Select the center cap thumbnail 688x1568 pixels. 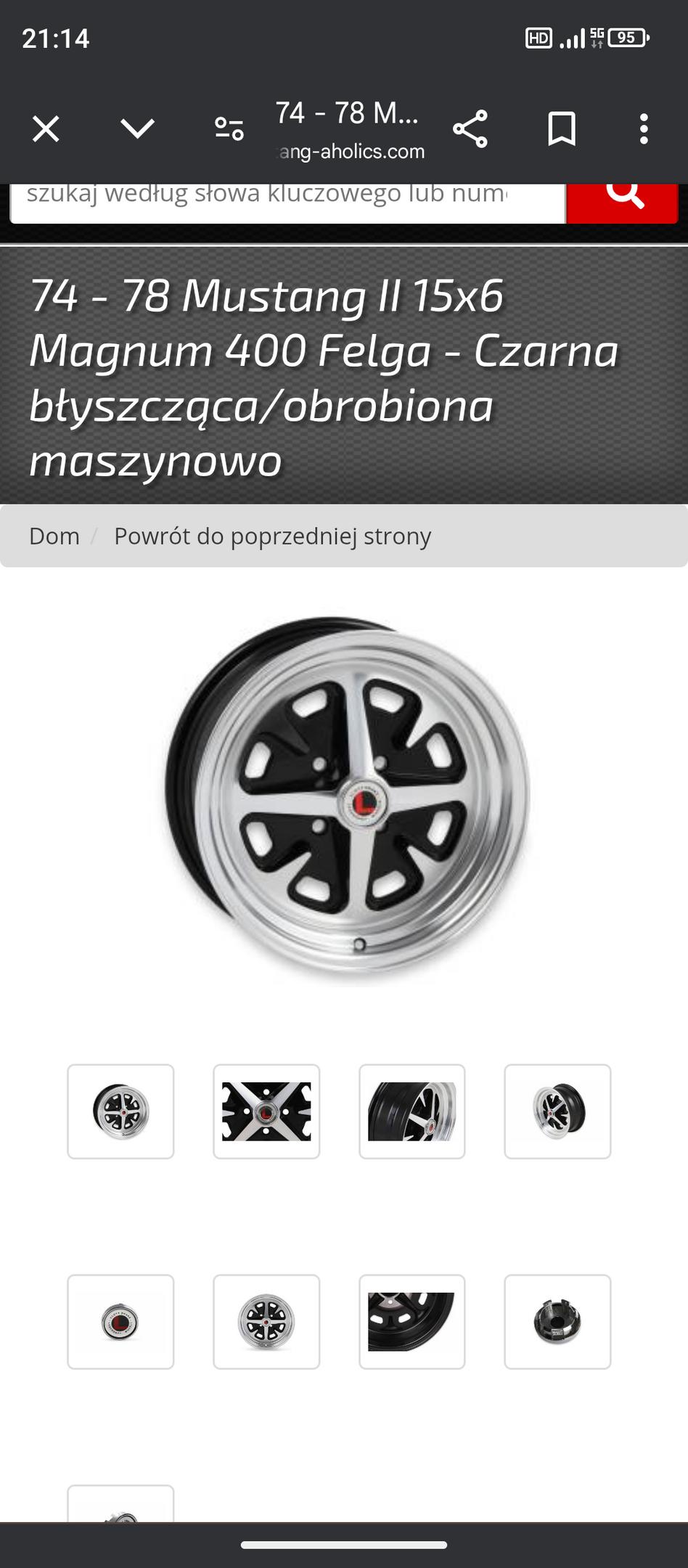[120, 1322]
